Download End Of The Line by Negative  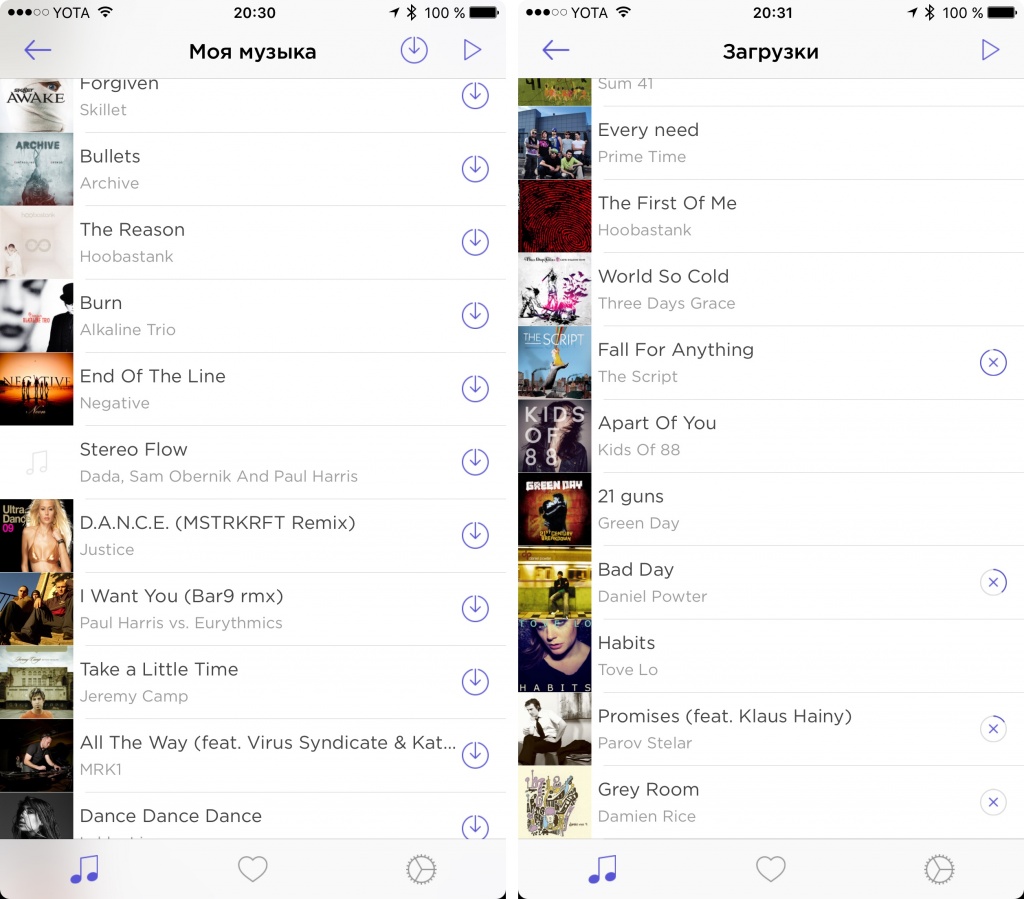[x=475, y=388]
